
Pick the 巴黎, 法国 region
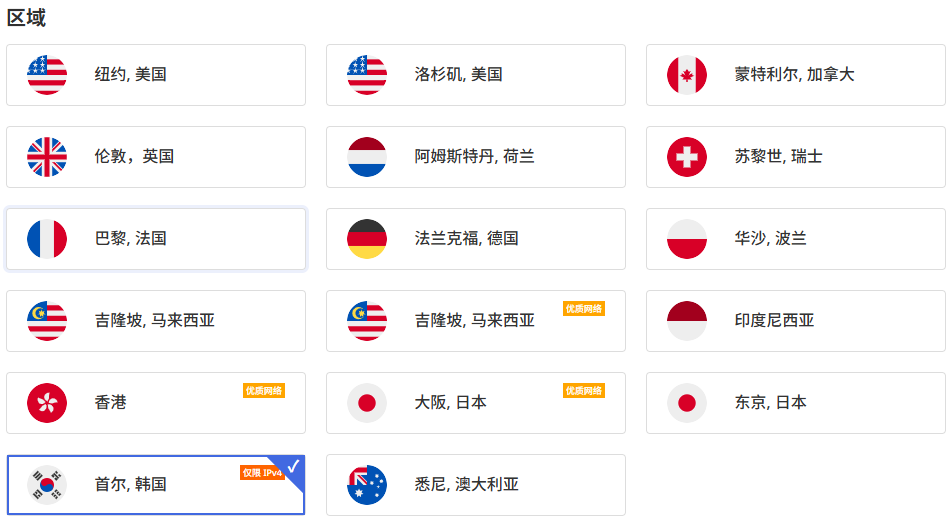[156, 239]
